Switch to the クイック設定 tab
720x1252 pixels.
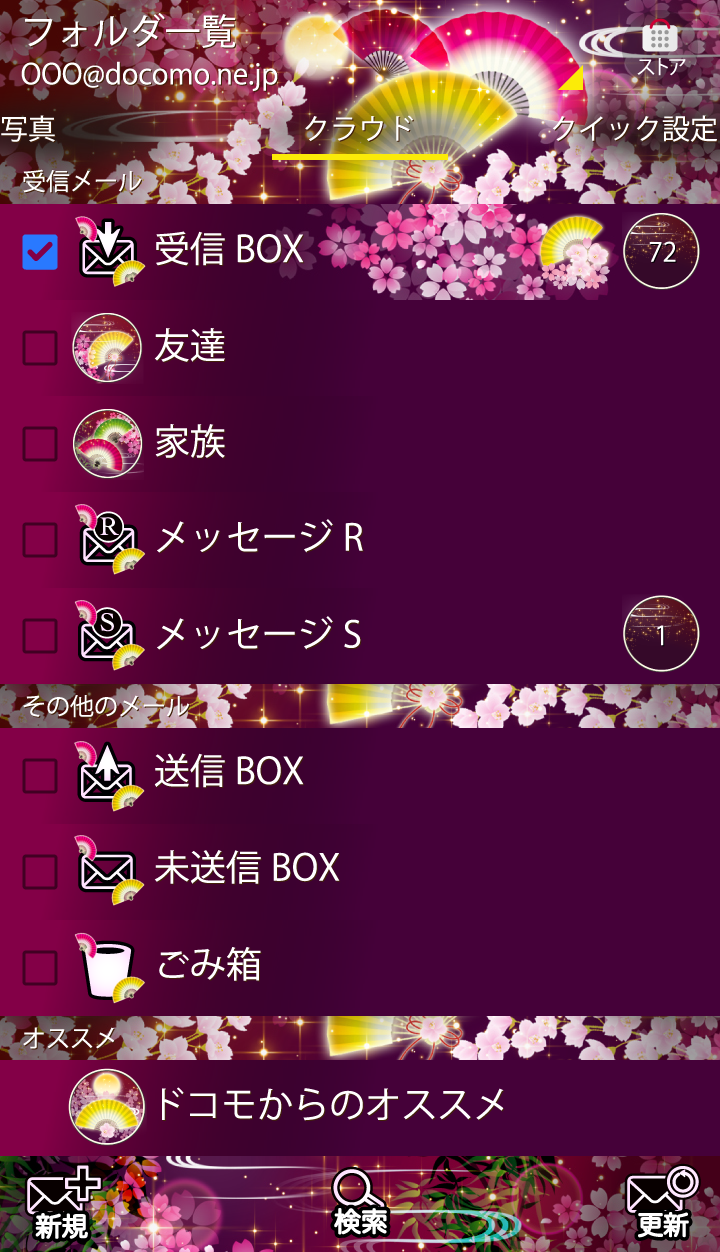point(634,129)
